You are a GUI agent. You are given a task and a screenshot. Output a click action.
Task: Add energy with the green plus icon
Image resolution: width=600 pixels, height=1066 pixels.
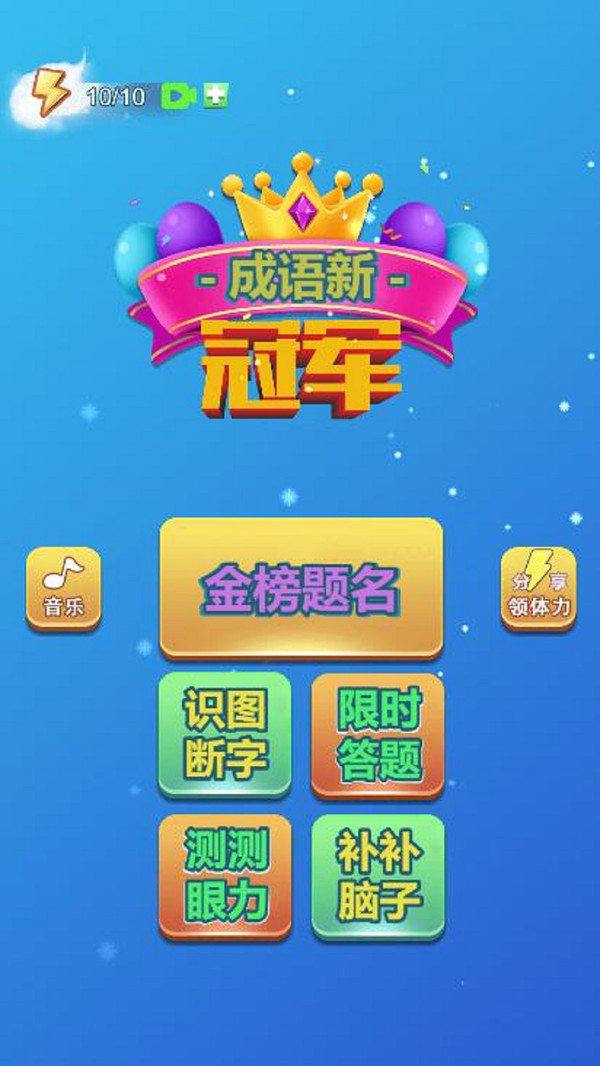click(216, 96)
